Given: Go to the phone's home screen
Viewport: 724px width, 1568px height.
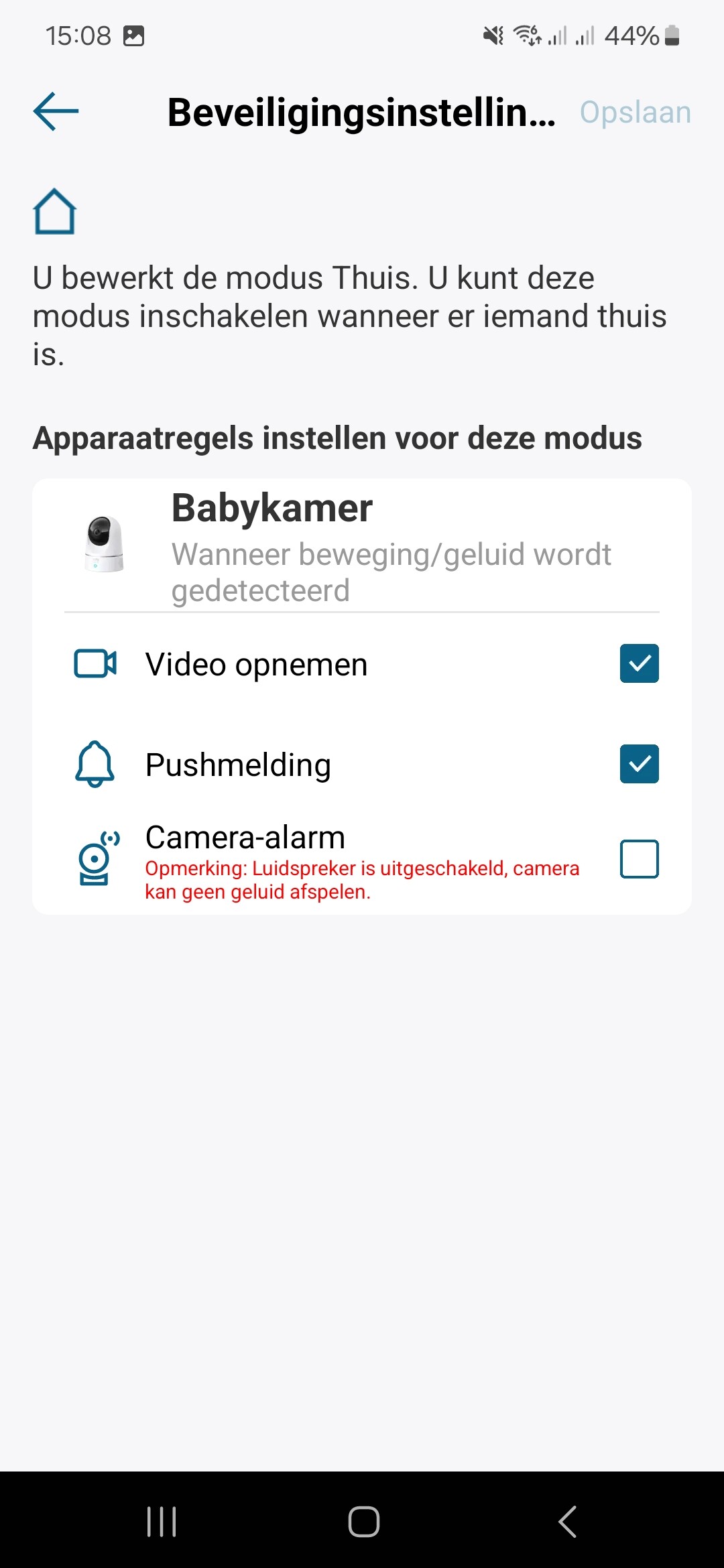Looking at the screenshot, I should pos(363,1521).
